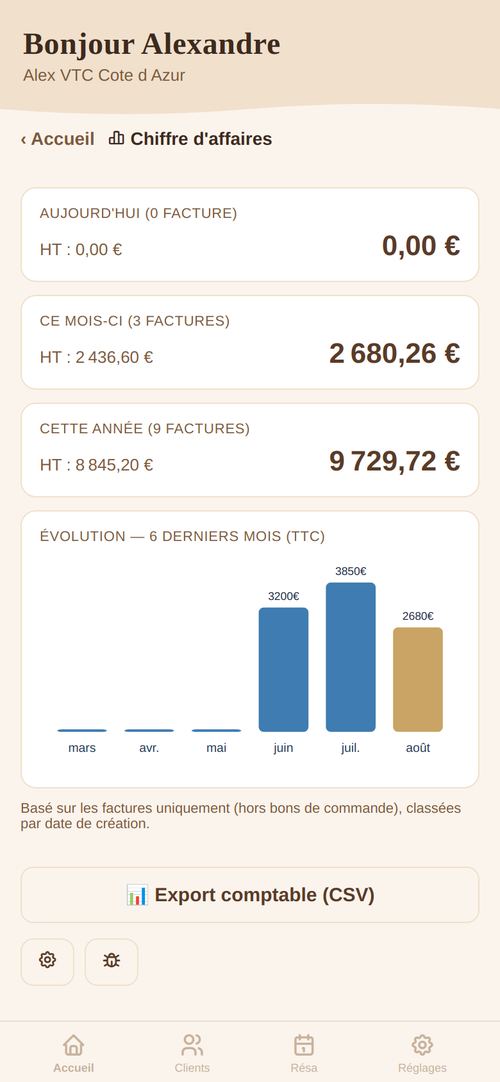
Task: Tap the Export comptable (CSV) button
Action: [250, 895]
